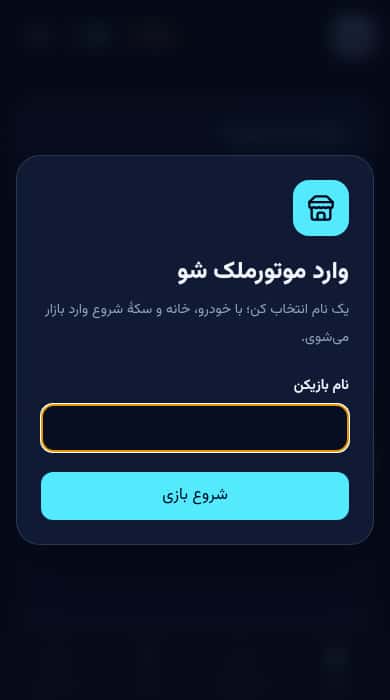Focus the نام بازیکن text field
390x700 pixels.
(x=195, y=428)
